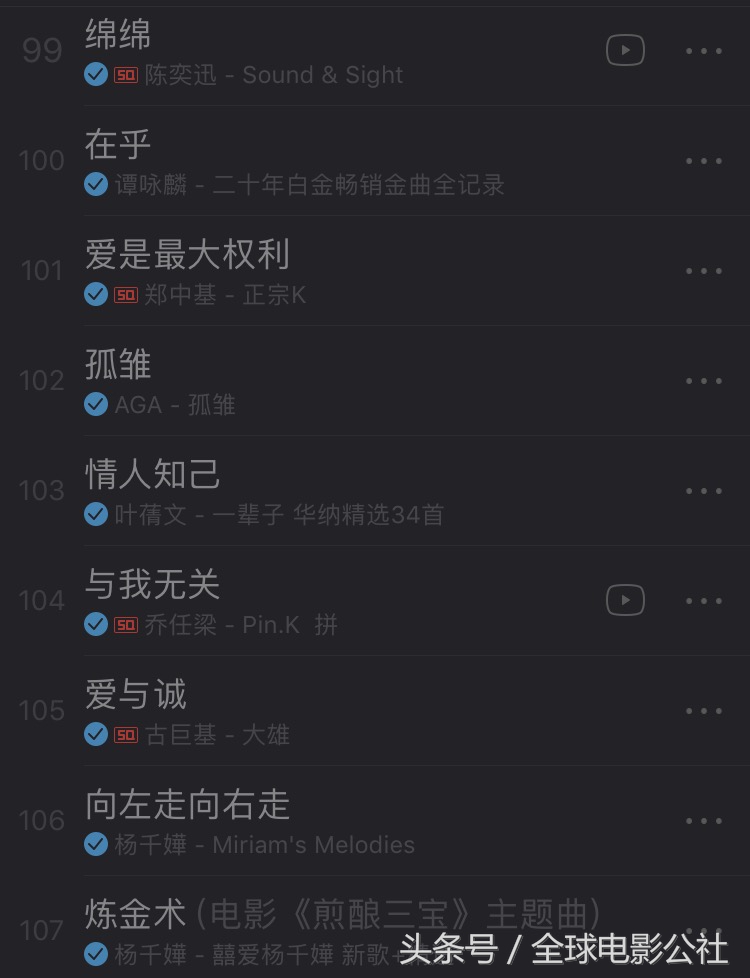The height and width of the screenshot is (978, 750).
Task: Tap the blue check badge on 孤雏
Action: tap(96, 405)
